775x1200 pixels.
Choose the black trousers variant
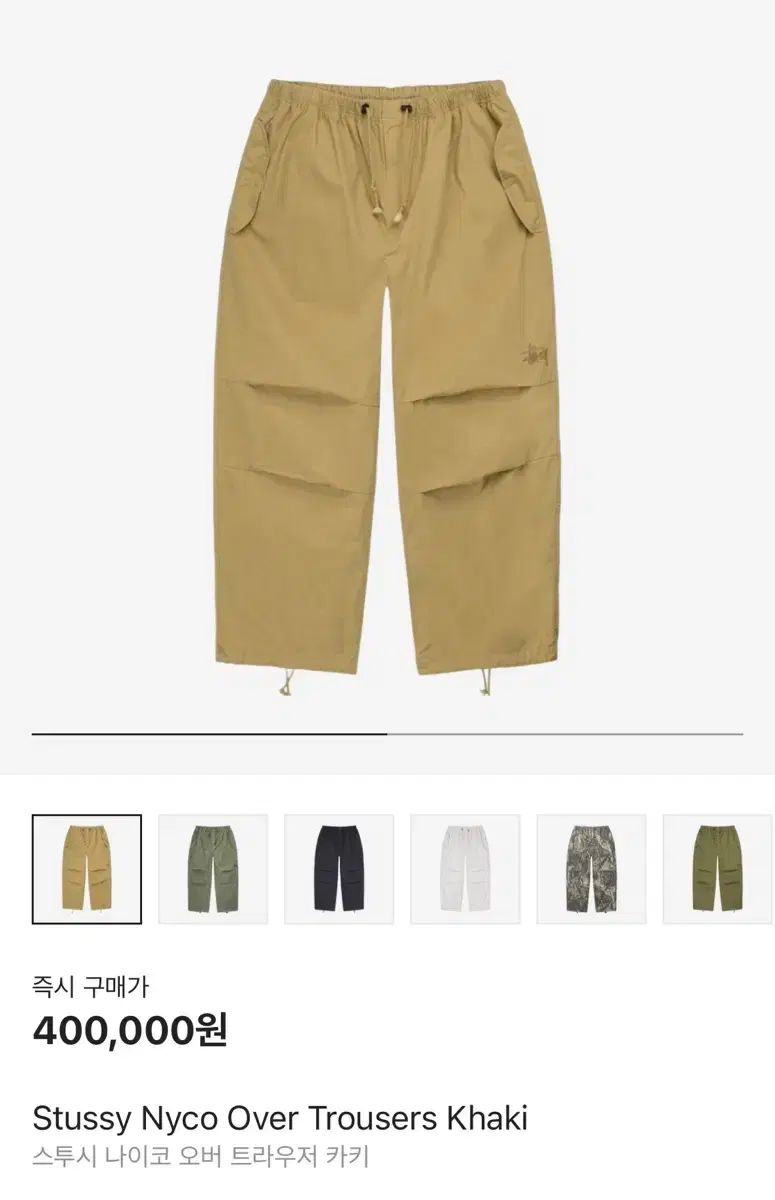point(339,869)
